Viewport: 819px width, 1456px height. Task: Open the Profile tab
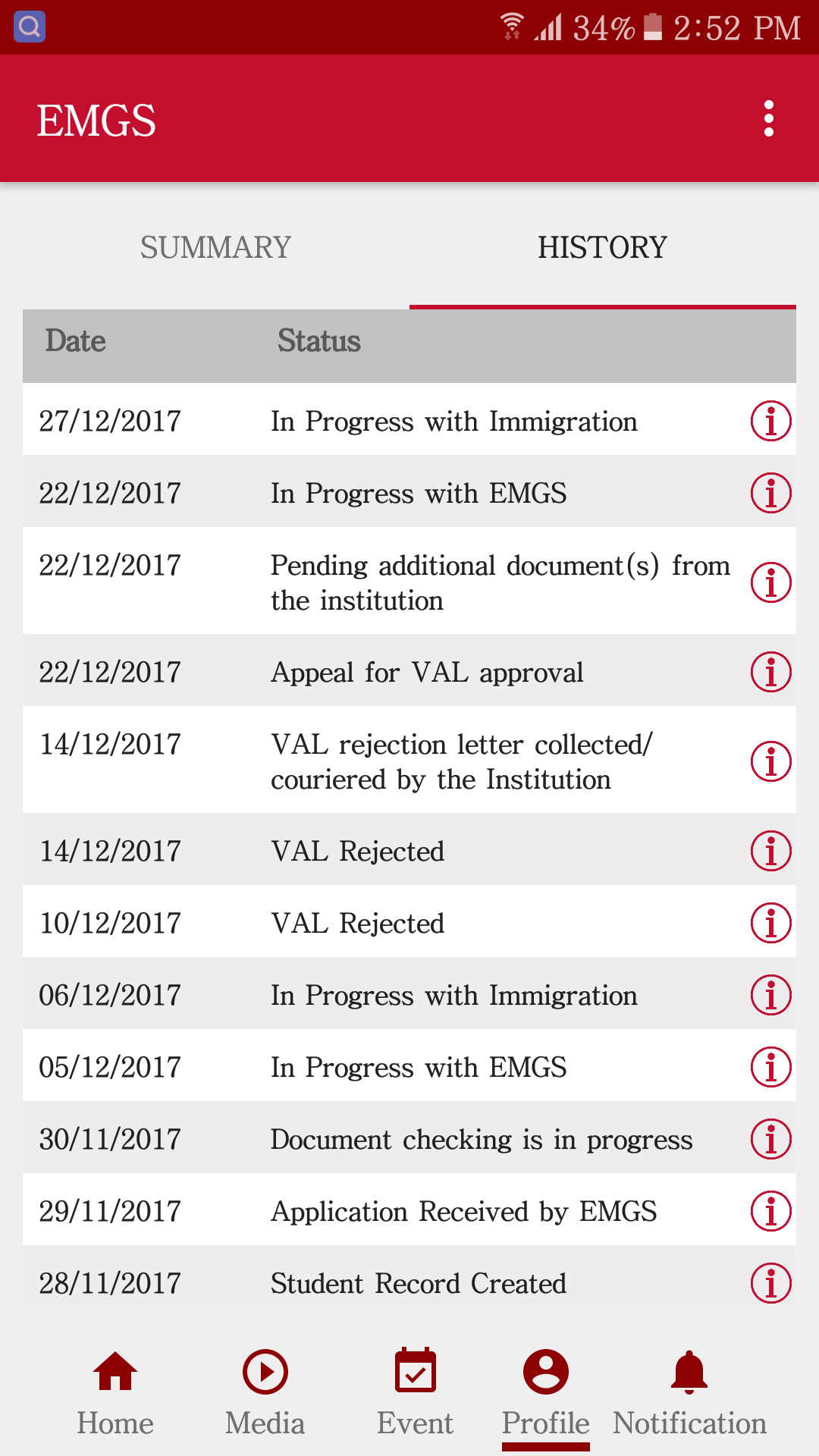[545, 1392]
